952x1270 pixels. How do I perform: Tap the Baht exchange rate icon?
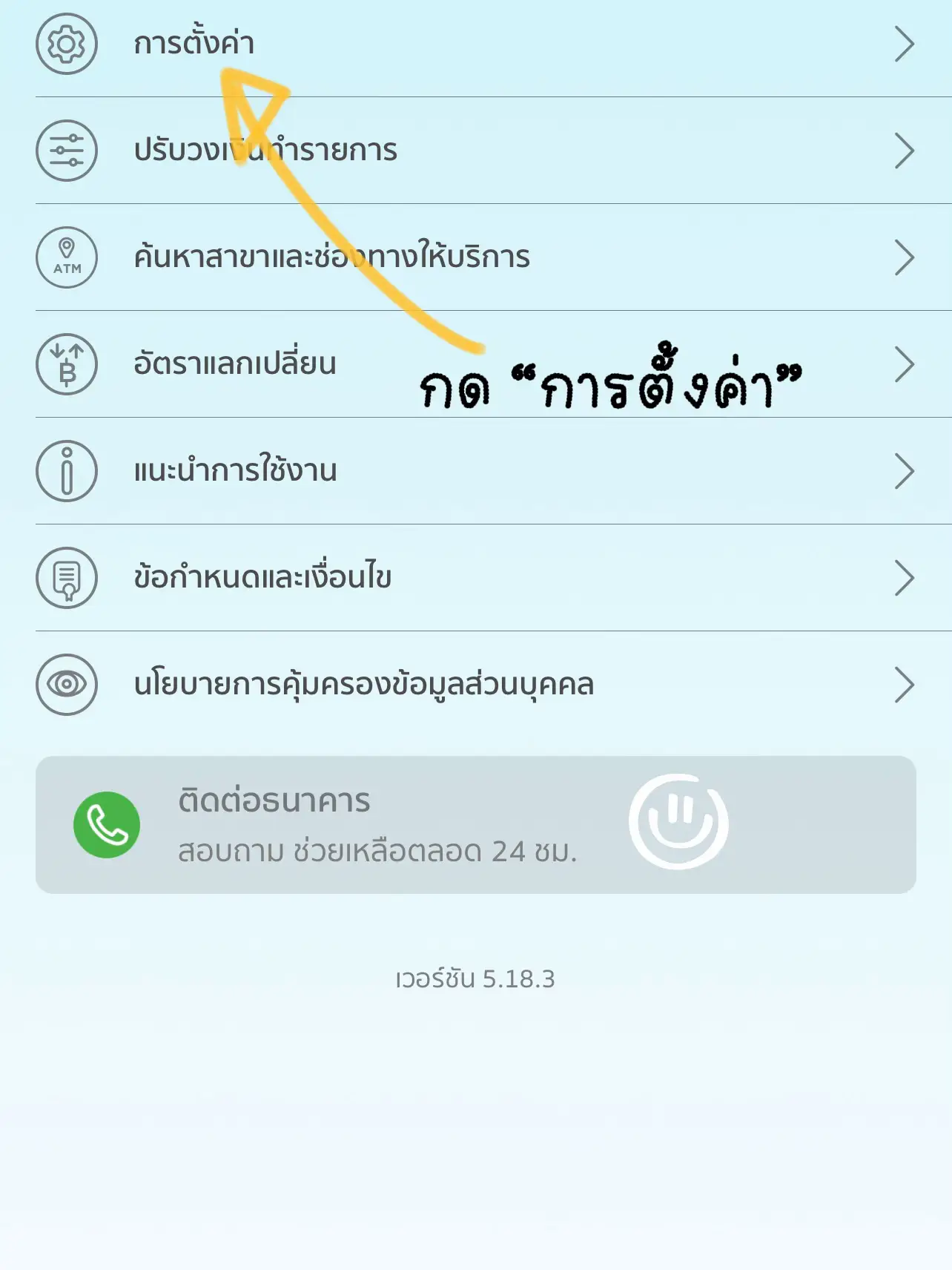(x=67, y=363)
